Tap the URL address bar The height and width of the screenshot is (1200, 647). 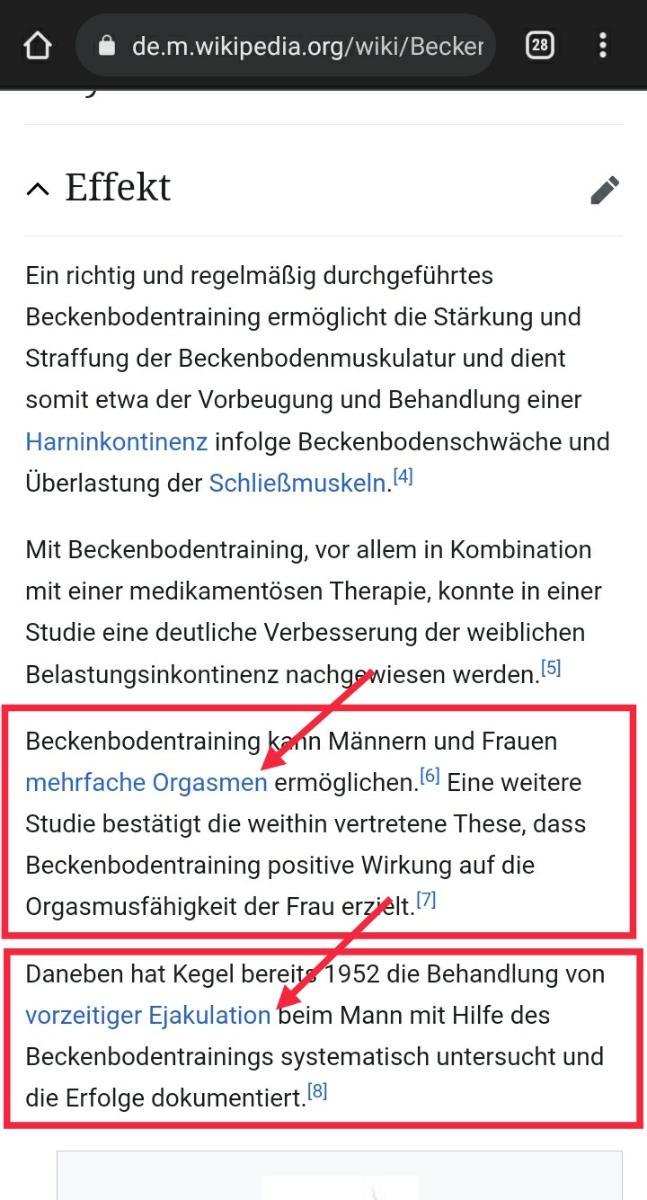(300, 46)
